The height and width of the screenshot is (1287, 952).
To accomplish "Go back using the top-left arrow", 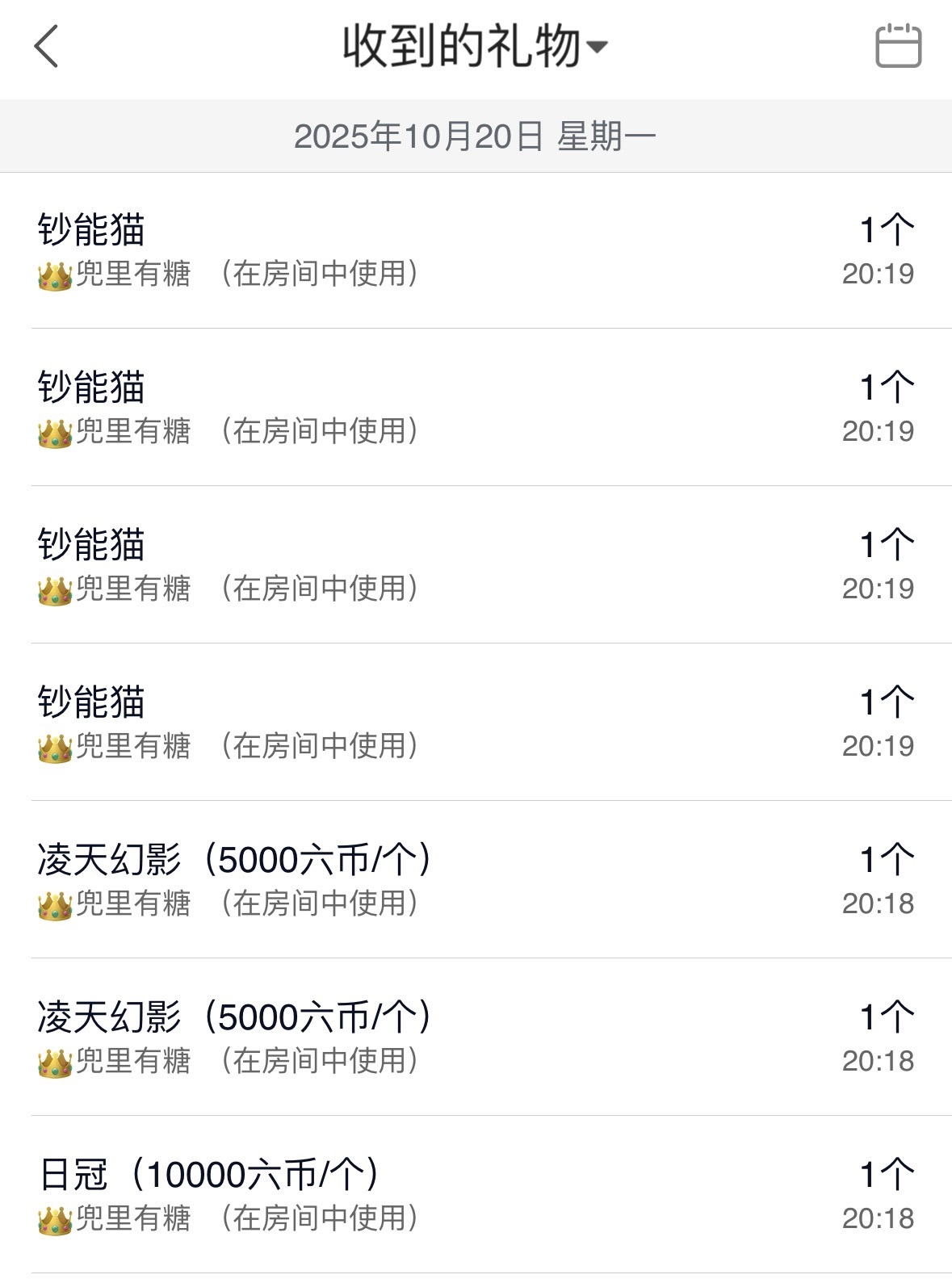I will point(47,46).
